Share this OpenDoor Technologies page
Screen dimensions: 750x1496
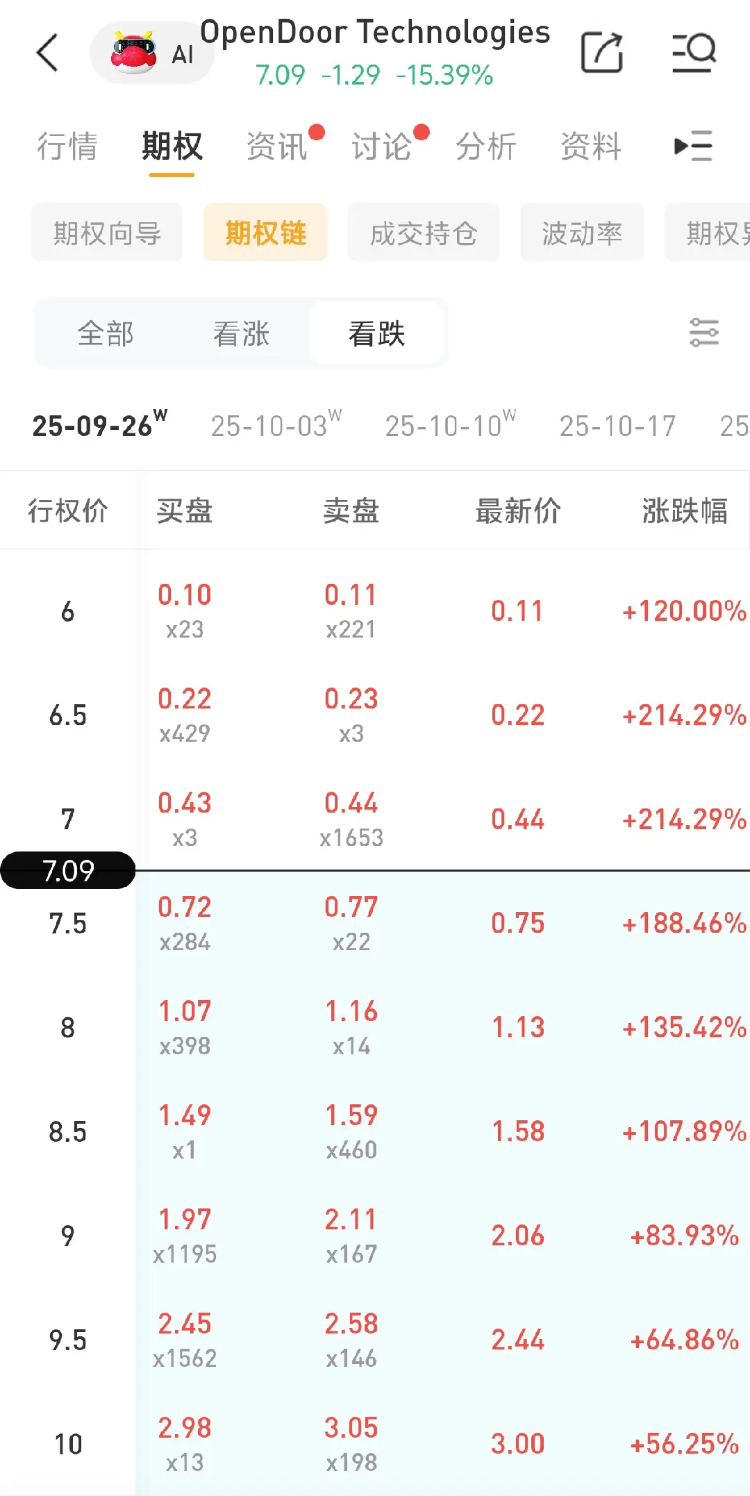coord(602,52)
